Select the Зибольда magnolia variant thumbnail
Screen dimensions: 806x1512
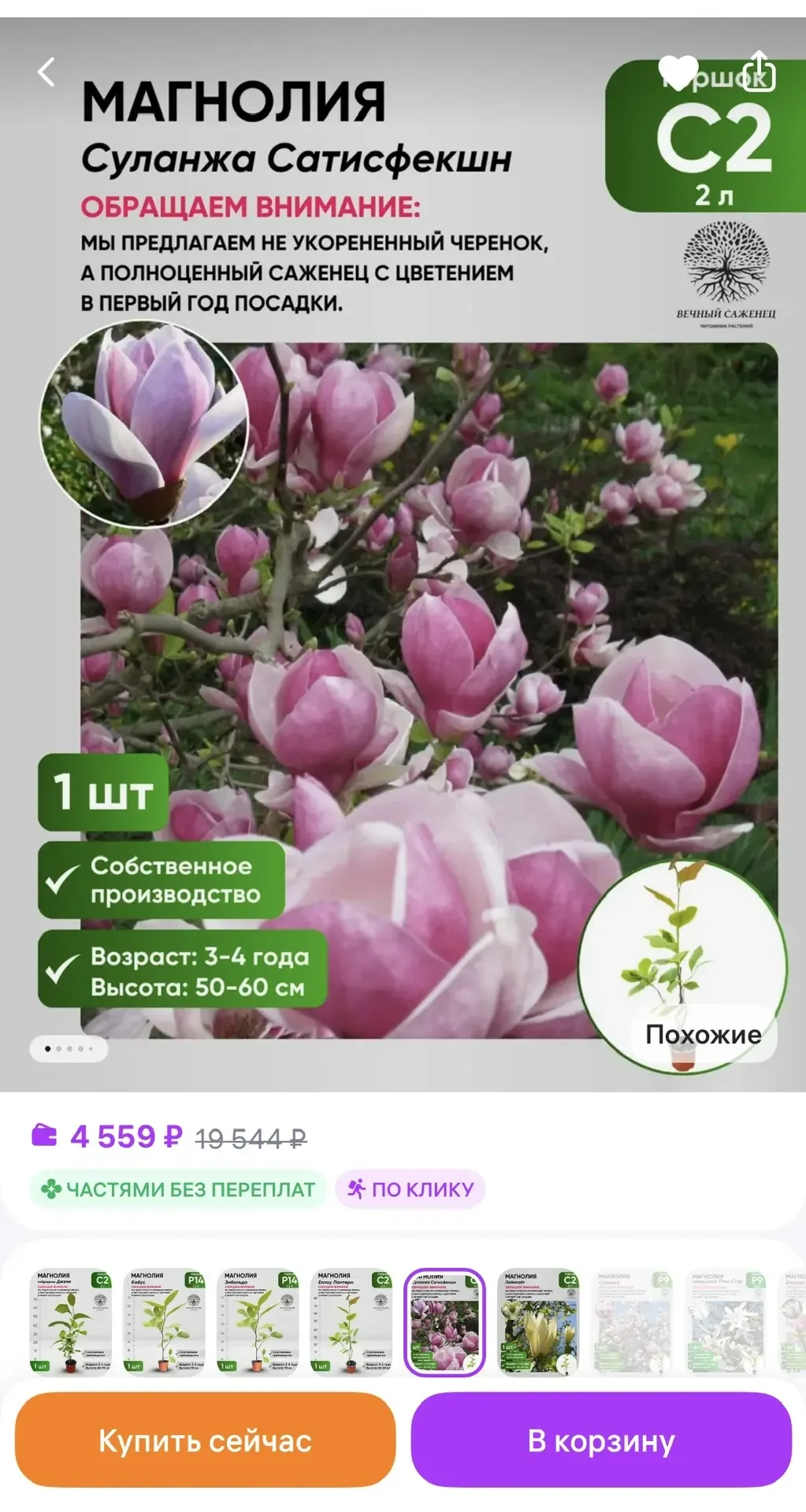tap(258, 1322)
